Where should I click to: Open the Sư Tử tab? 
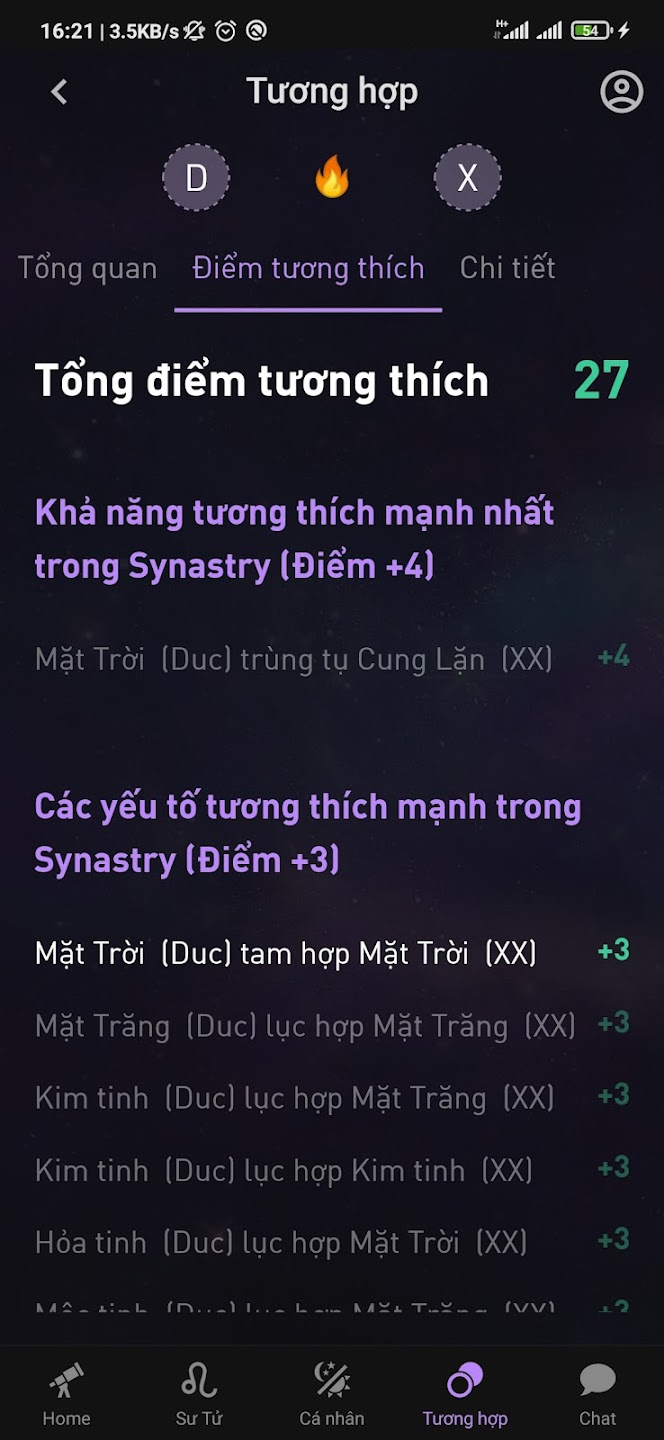[199, 1394]
